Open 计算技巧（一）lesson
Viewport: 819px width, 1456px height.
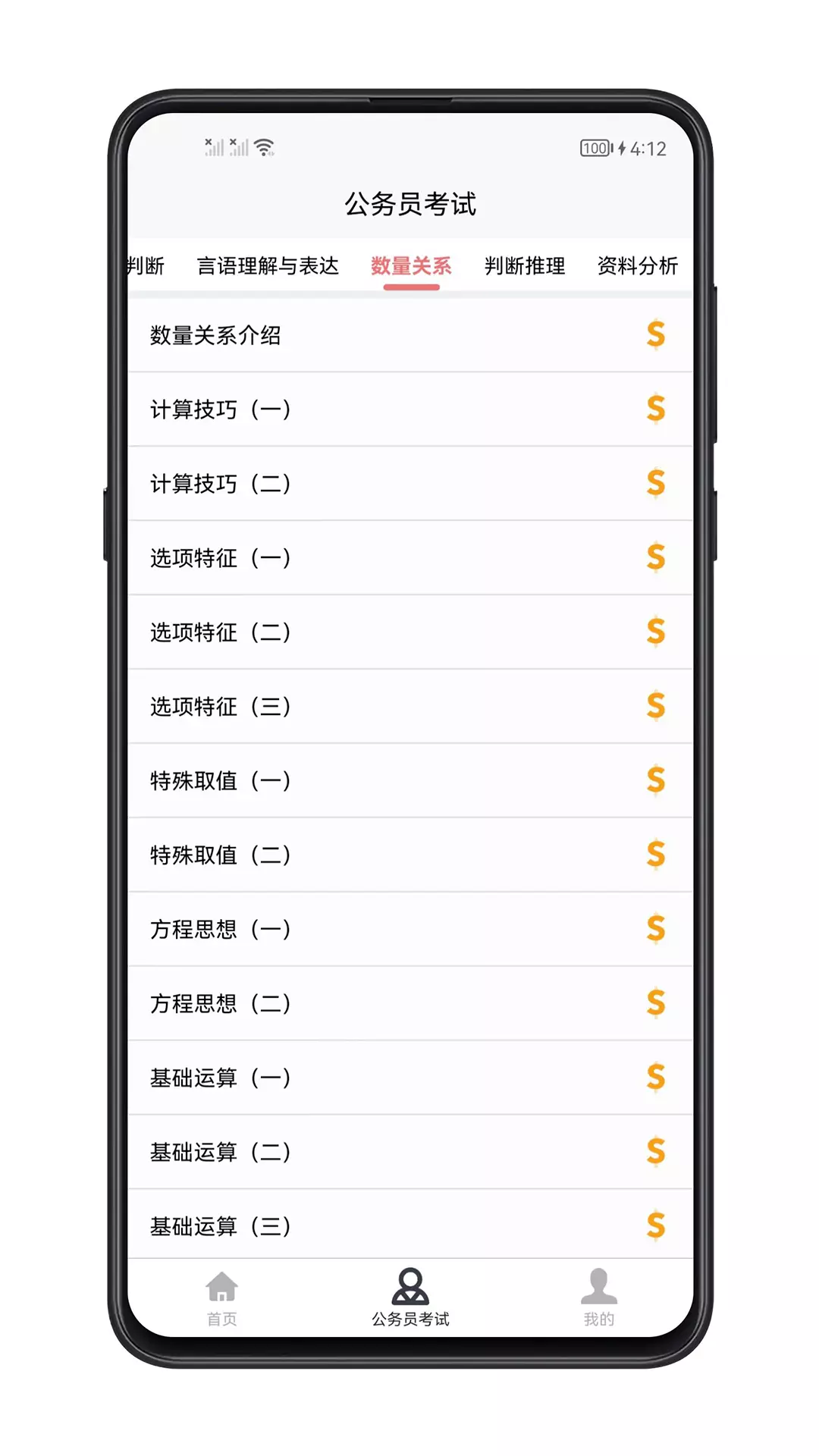coord(410,409)
